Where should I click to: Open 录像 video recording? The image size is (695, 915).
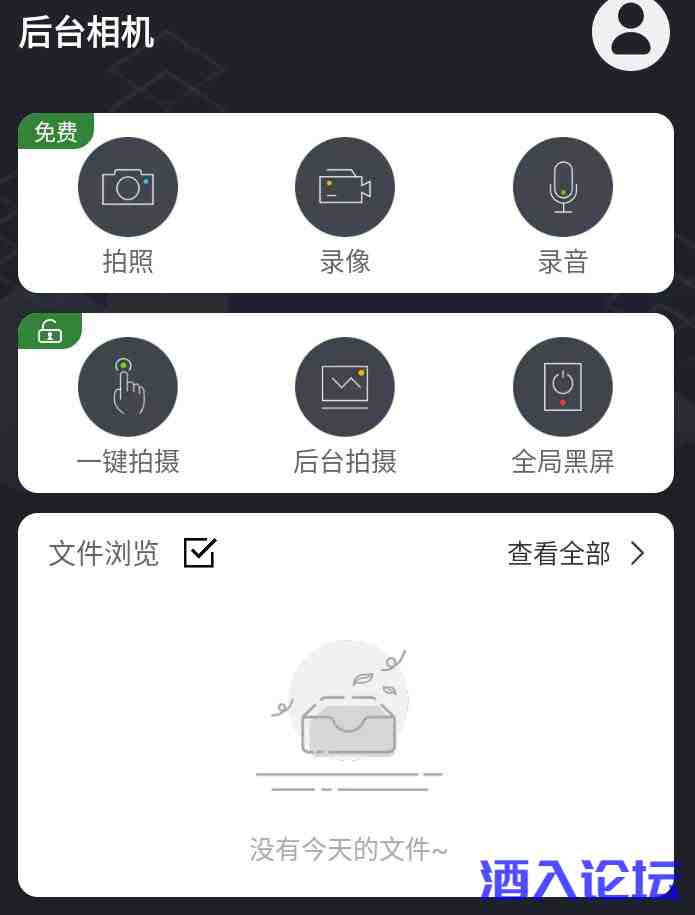[345, 188]
